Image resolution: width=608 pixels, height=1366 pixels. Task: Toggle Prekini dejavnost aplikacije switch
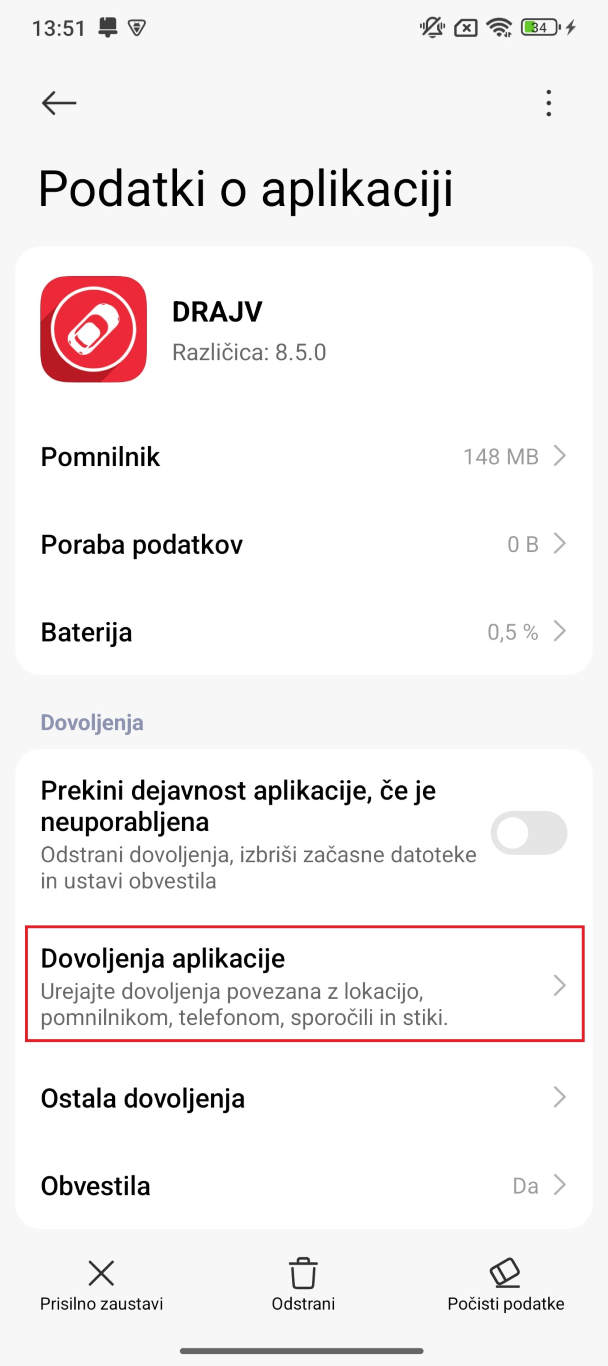point(528,833)
